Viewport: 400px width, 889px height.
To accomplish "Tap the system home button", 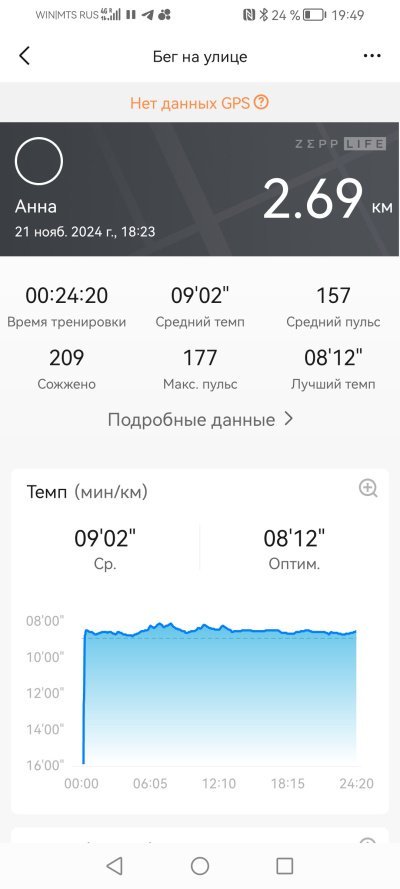I will [x=200, y=866].
